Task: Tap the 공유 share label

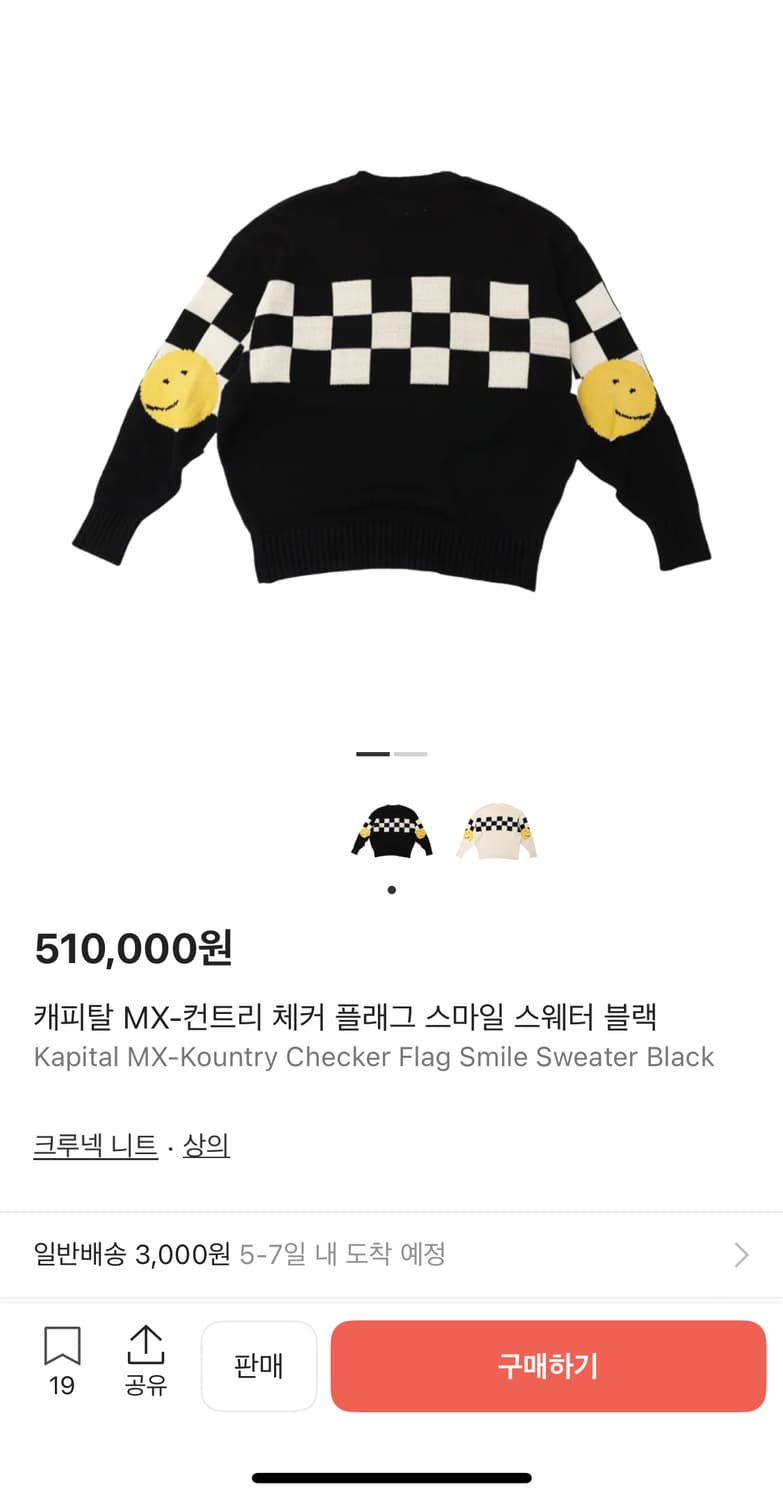Action: coord(146,1389)
